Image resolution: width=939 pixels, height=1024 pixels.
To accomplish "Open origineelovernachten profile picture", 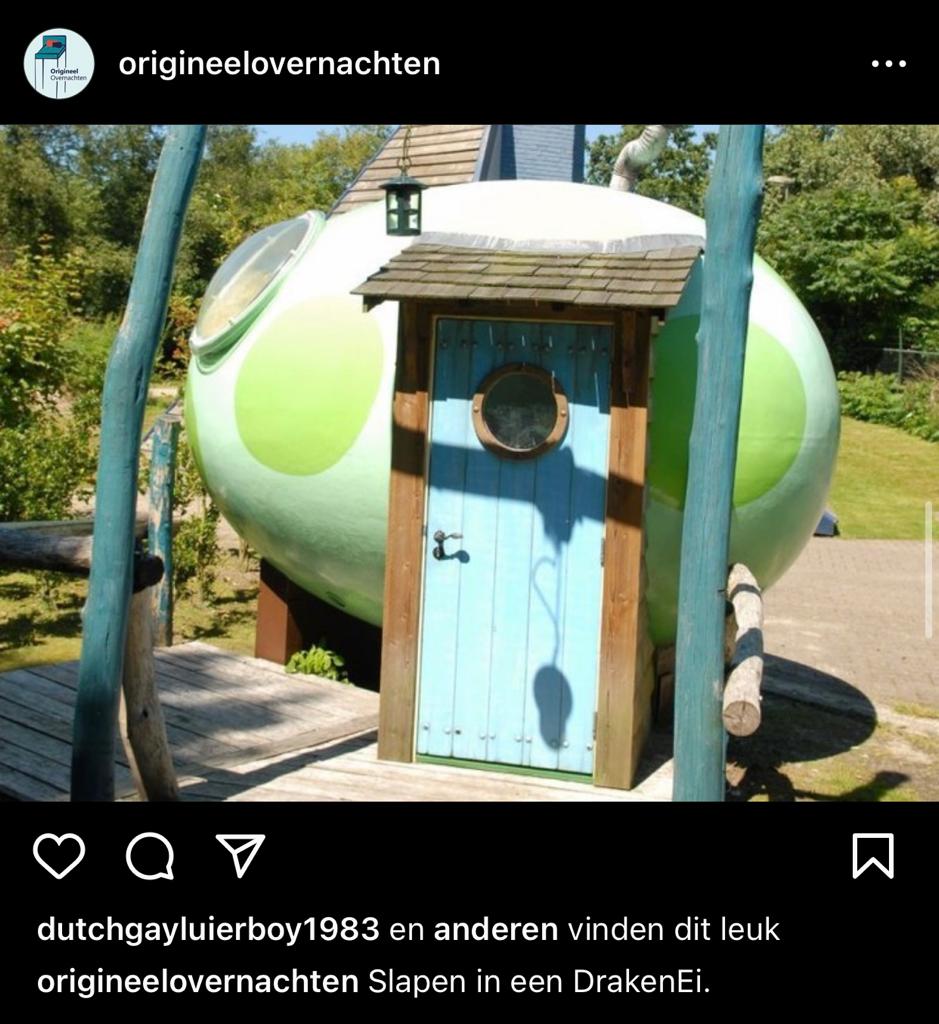I will point(59,64).
